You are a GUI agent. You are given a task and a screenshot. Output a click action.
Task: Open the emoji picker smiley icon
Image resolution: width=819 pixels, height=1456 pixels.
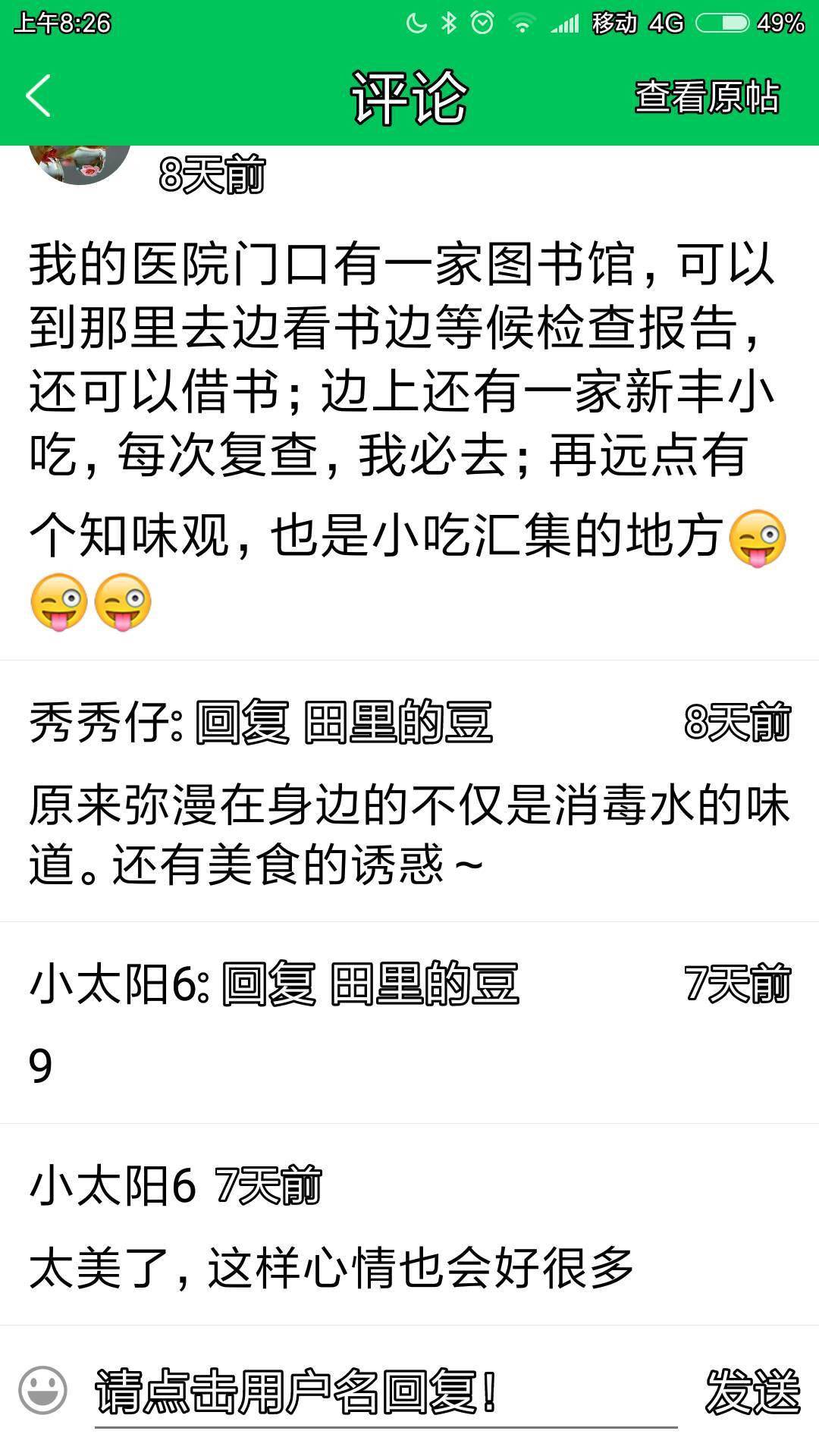(43, 1390)
